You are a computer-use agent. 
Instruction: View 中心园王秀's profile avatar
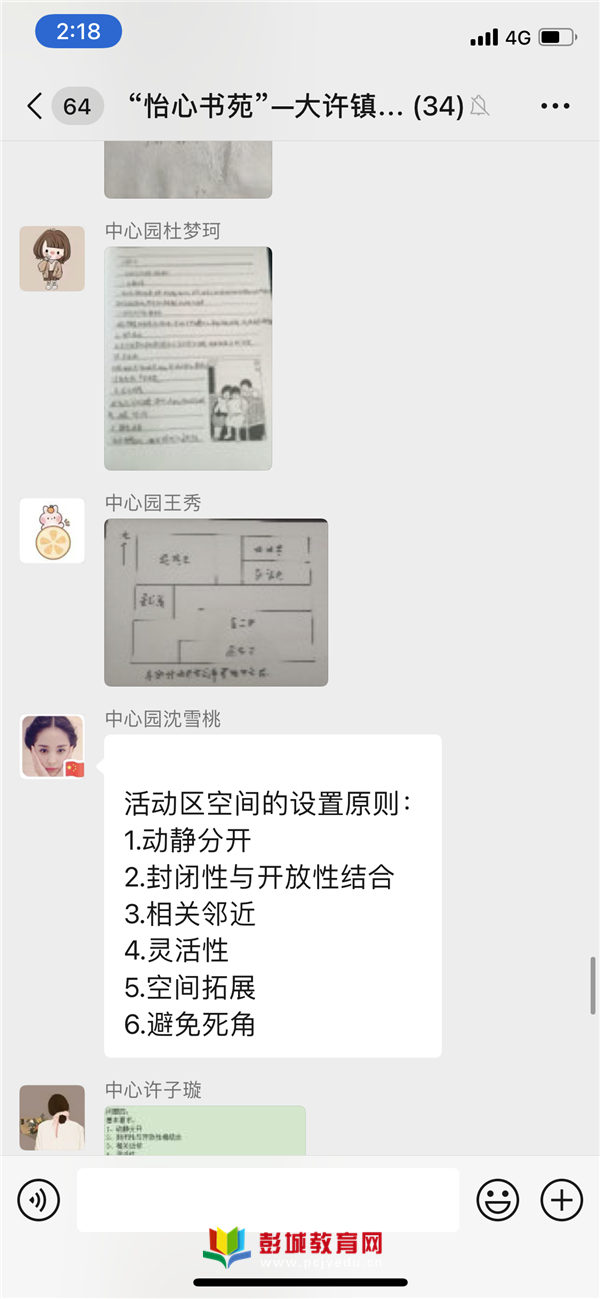point(52,530)
